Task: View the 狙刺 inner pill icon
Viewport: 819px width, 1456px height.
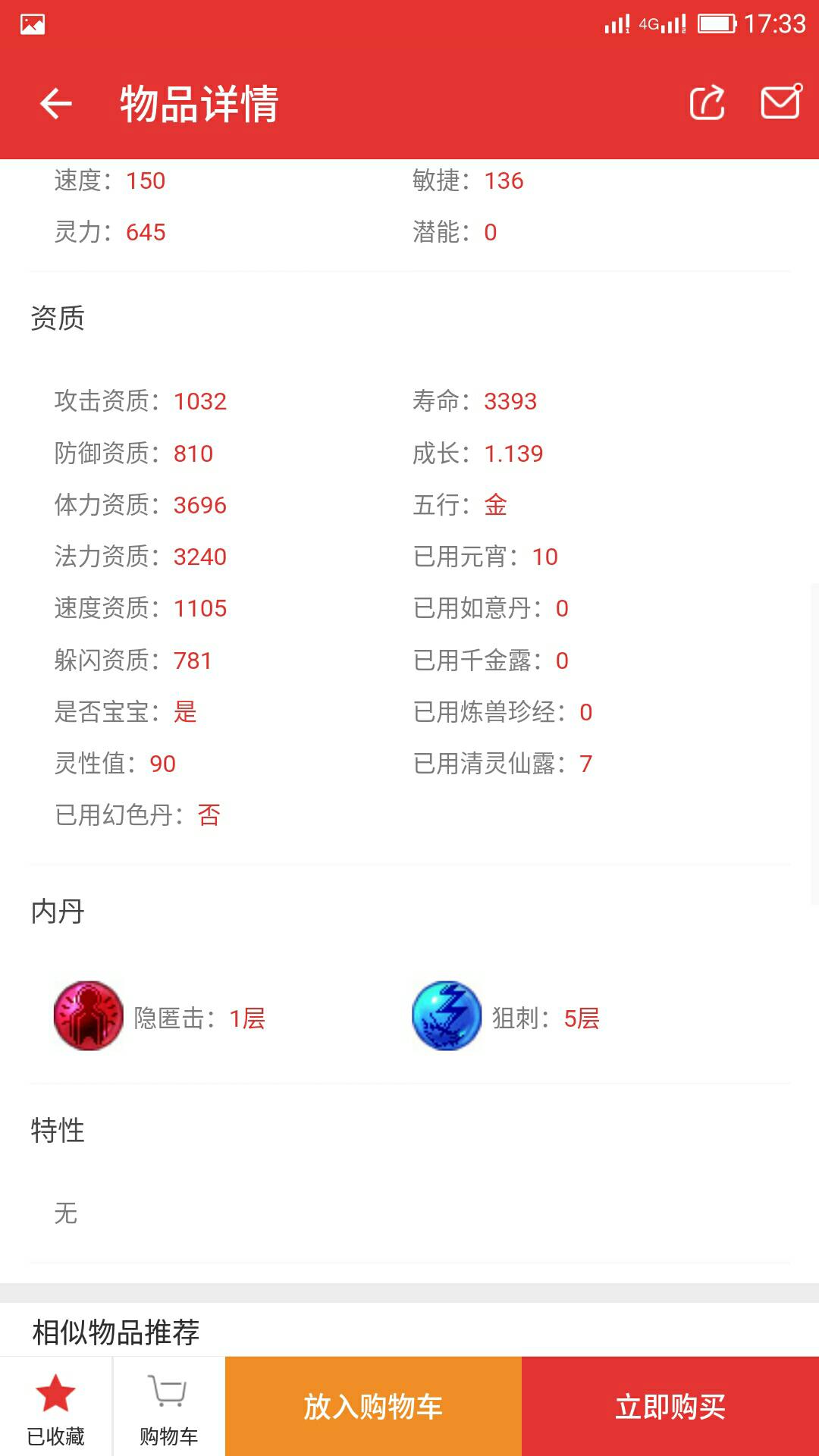Action: tap(447, 1016)
